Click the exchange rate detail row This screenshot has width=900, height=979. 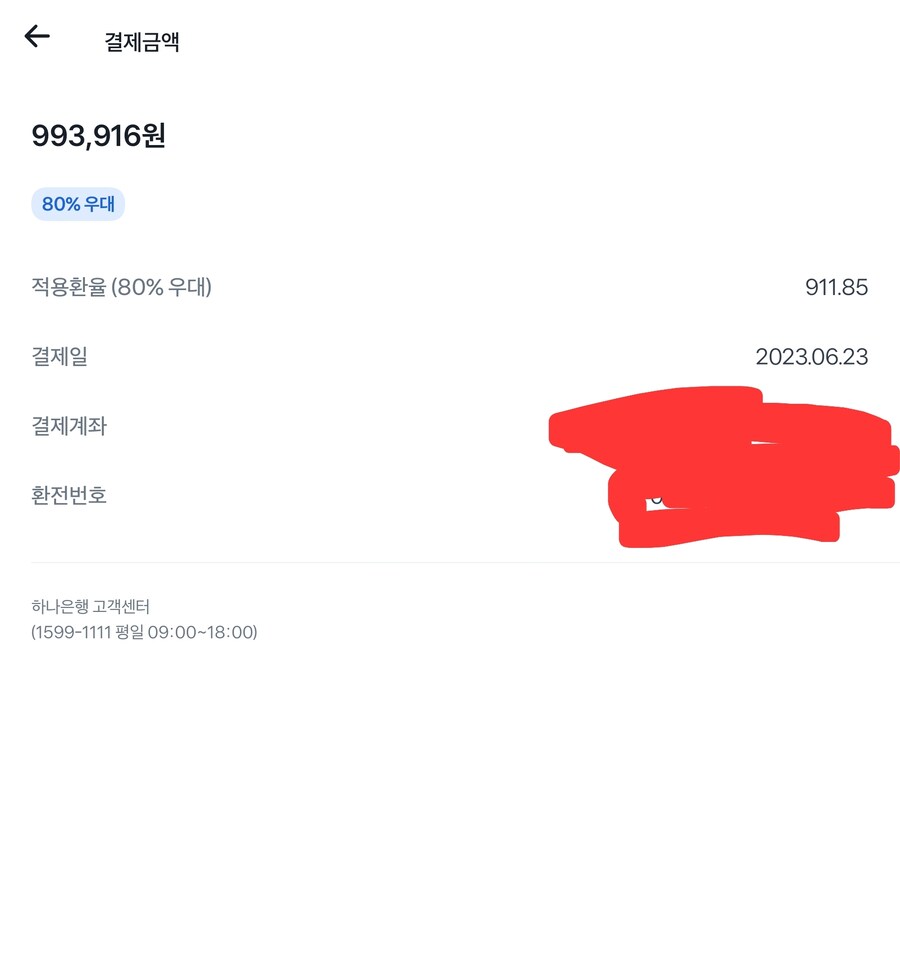pyautogui.click(x=450, y=287)
